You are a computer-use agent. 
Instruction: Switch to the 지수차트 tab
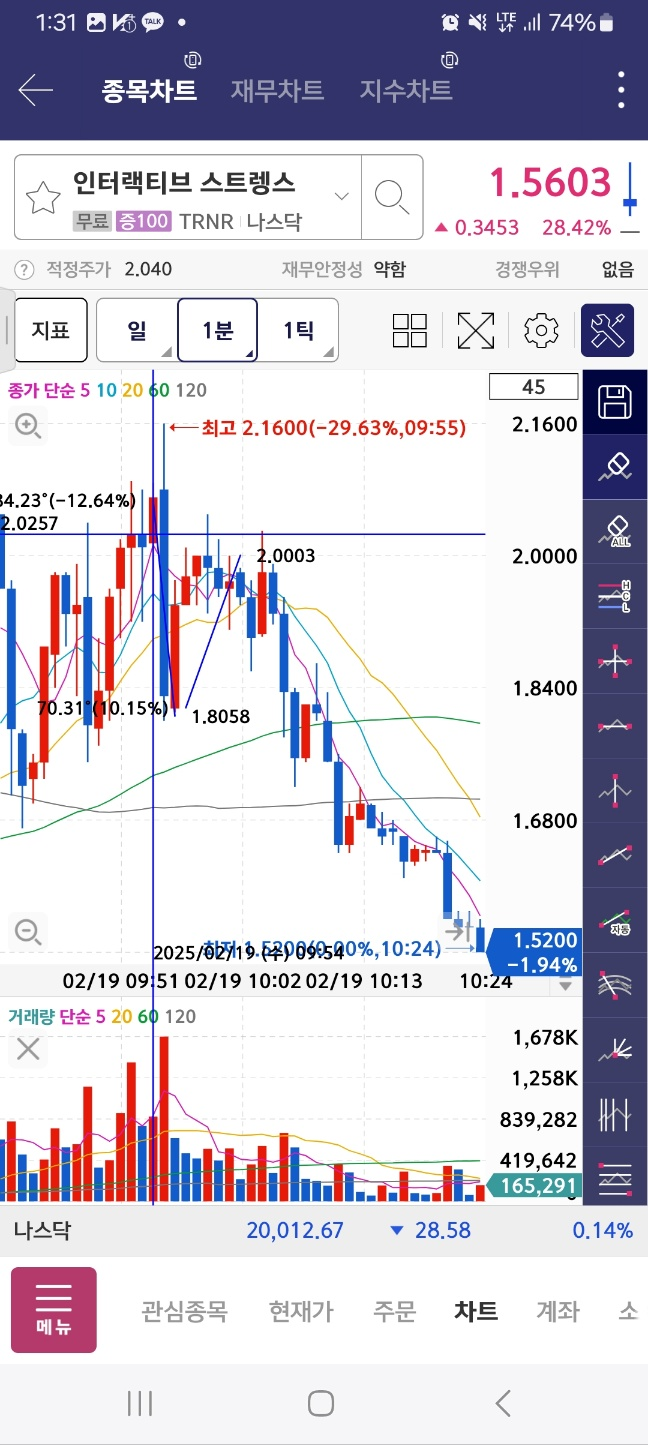pos(406,90)
